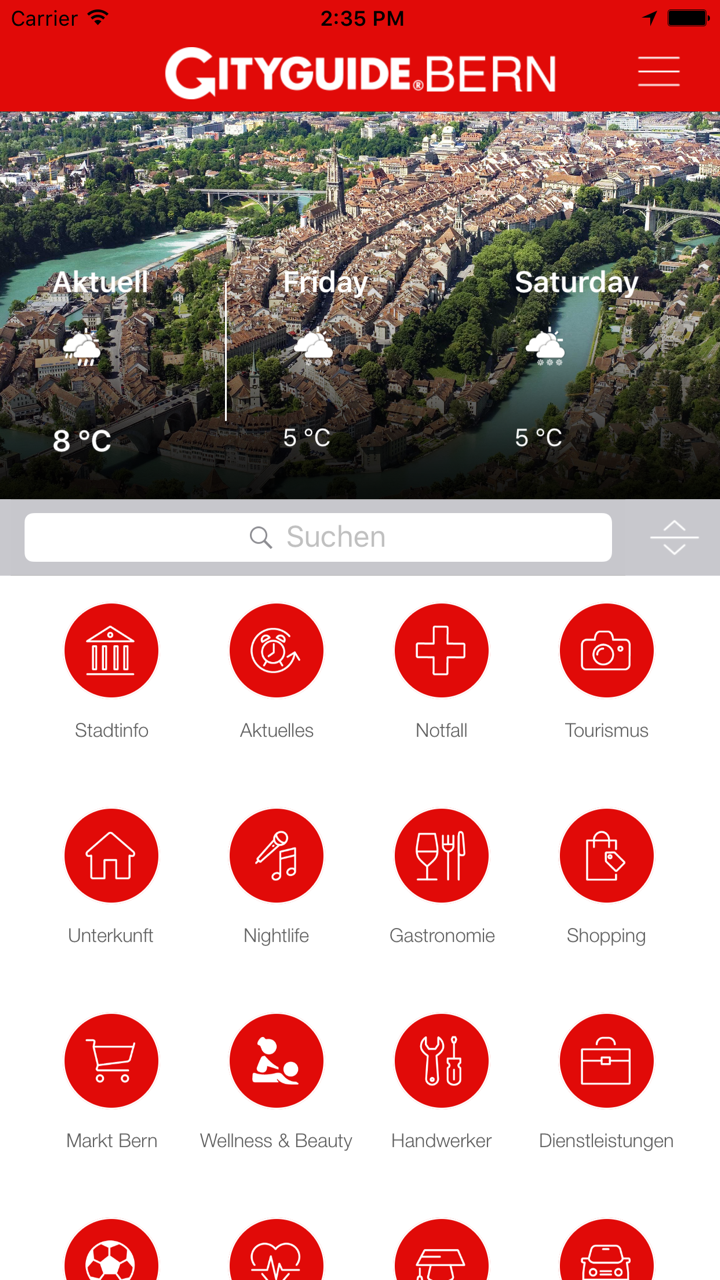
Task: Tap the Nightlife microphone icon
Action: coord(276,855)
